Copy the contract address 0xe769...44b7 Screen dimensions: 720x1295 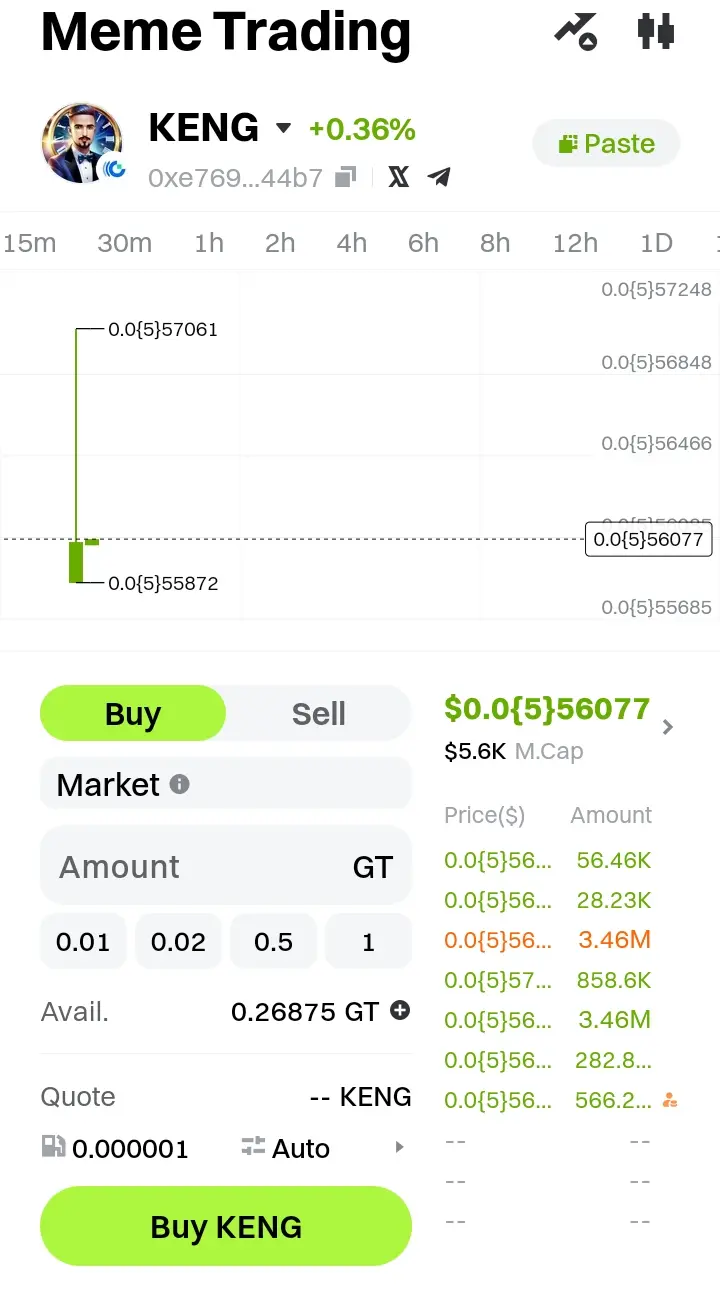(x=345, y=177)
